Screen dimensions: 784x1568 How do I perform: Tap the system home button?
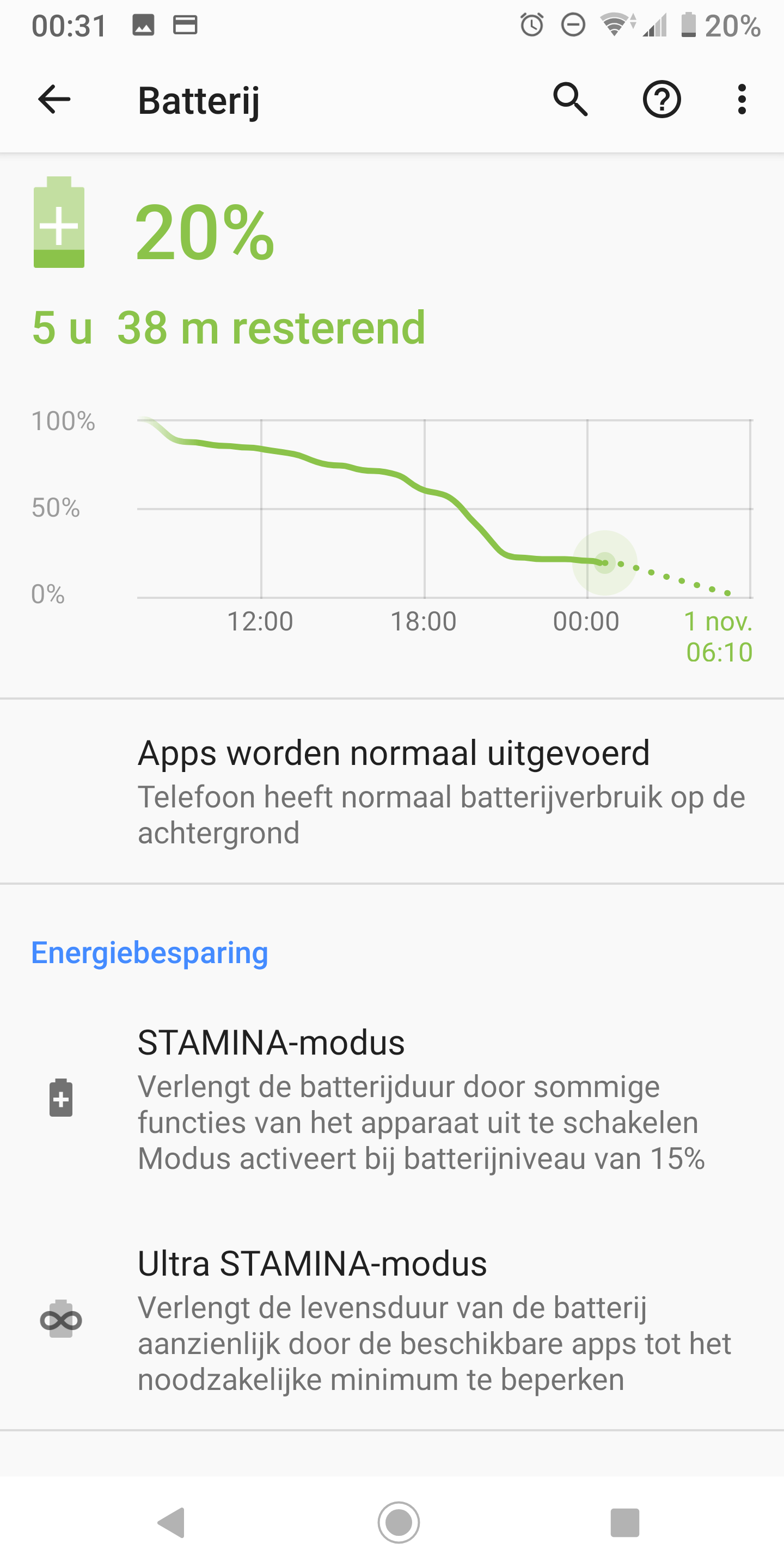pyautogui.click(x=399, y=1522)
